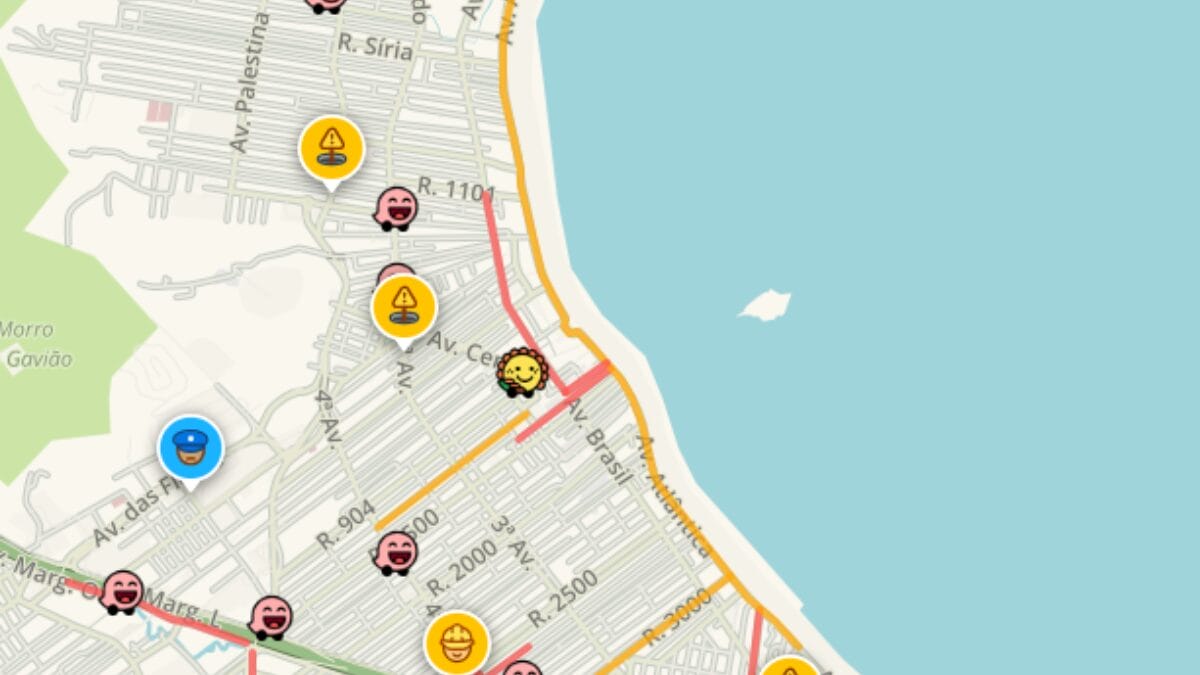Select the pink Wazer next to R. 1101
Screen dimensions: 1200x675
pos(396,209)
